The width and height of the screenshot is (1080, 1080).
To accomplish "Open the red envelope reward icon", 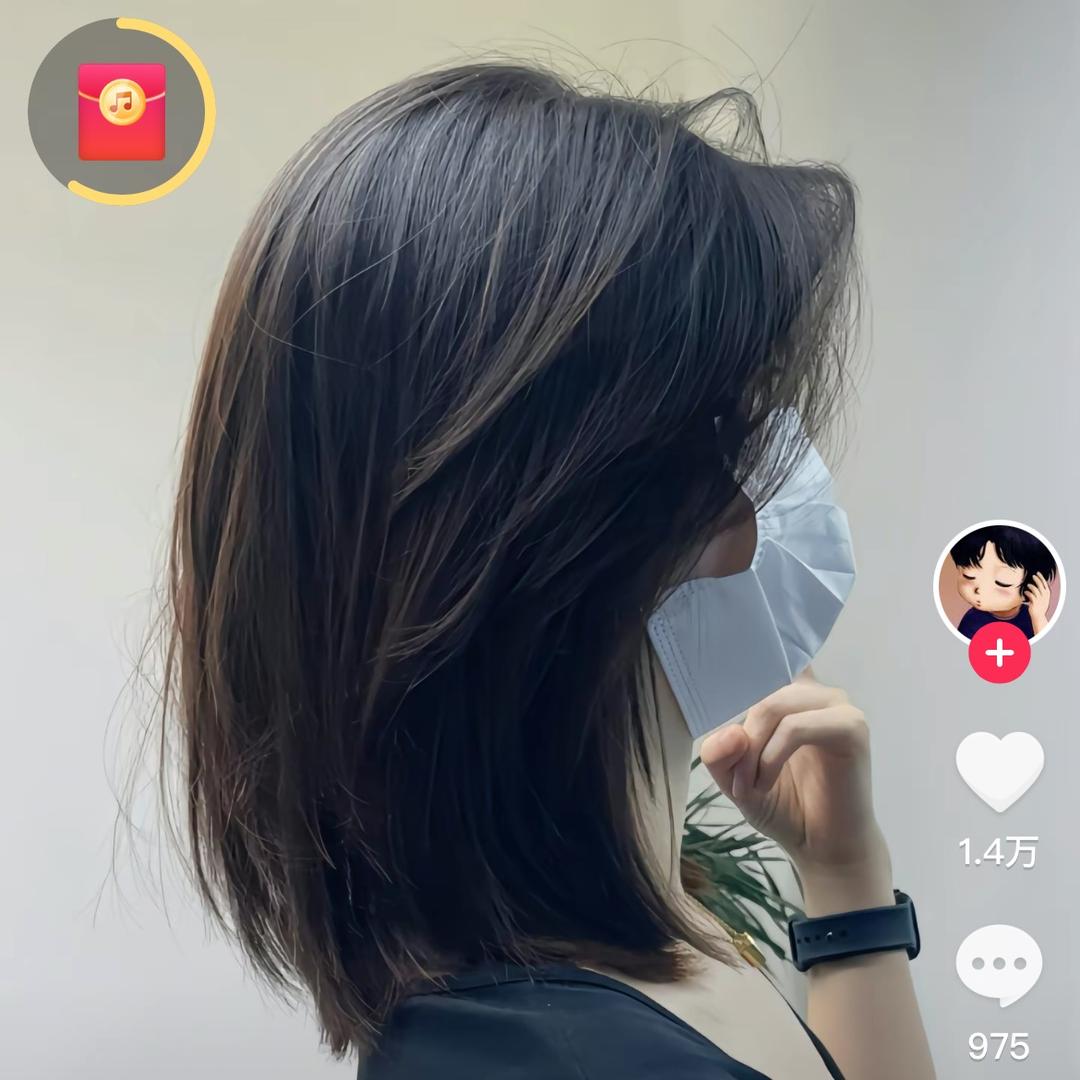I will pos(122,111).
